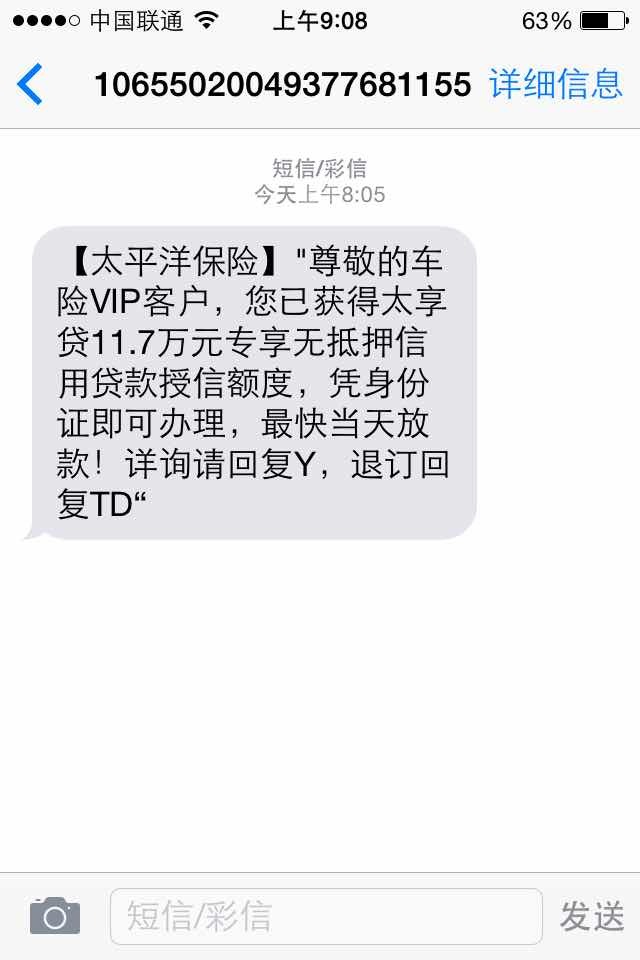Tap the 发送 send button
The height and width of the screenshot is (960, 640).
pos(592,916)
